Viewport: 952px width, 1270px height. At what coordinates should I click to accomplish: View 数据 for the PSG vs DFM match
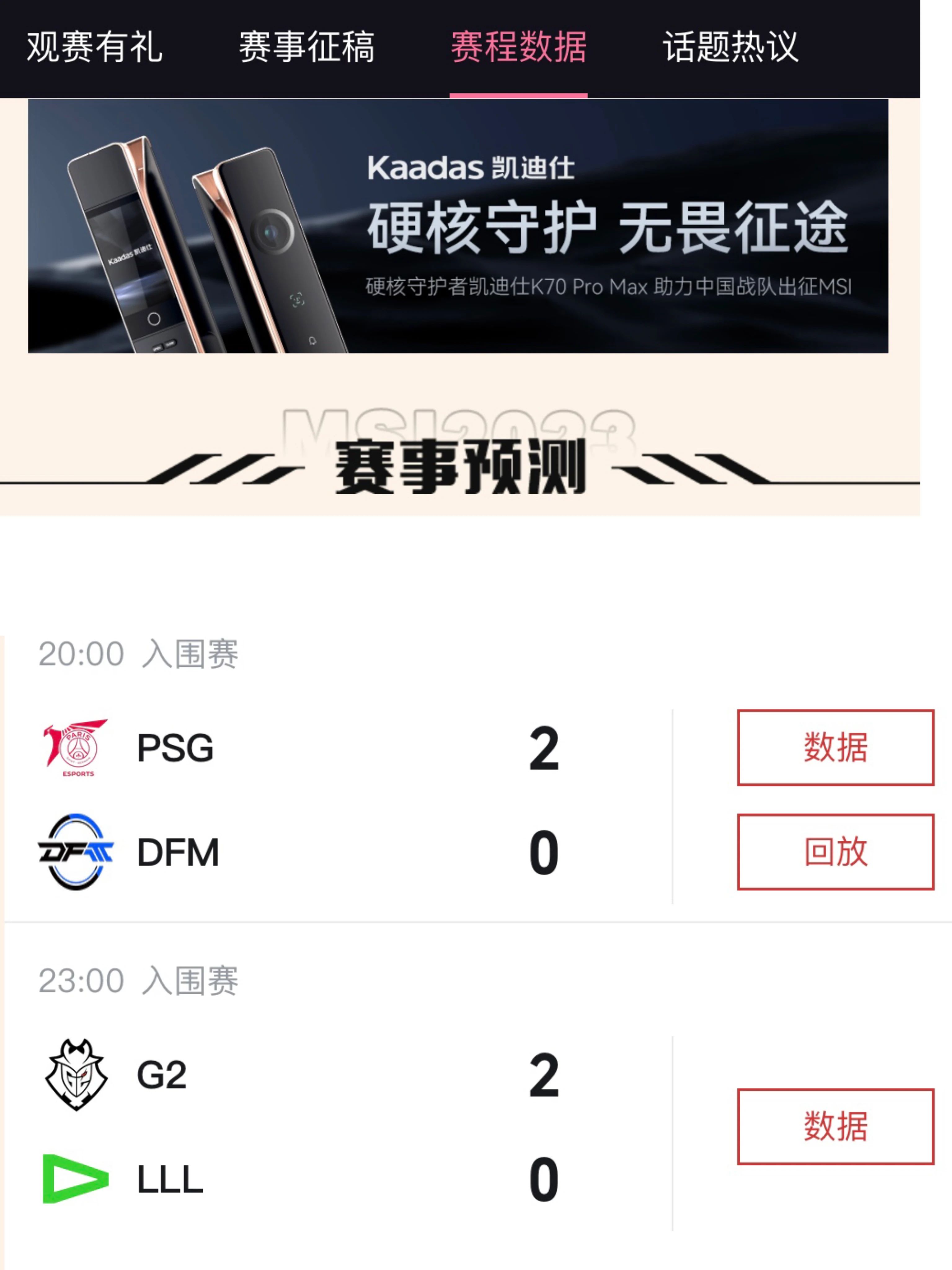point(835,747)
